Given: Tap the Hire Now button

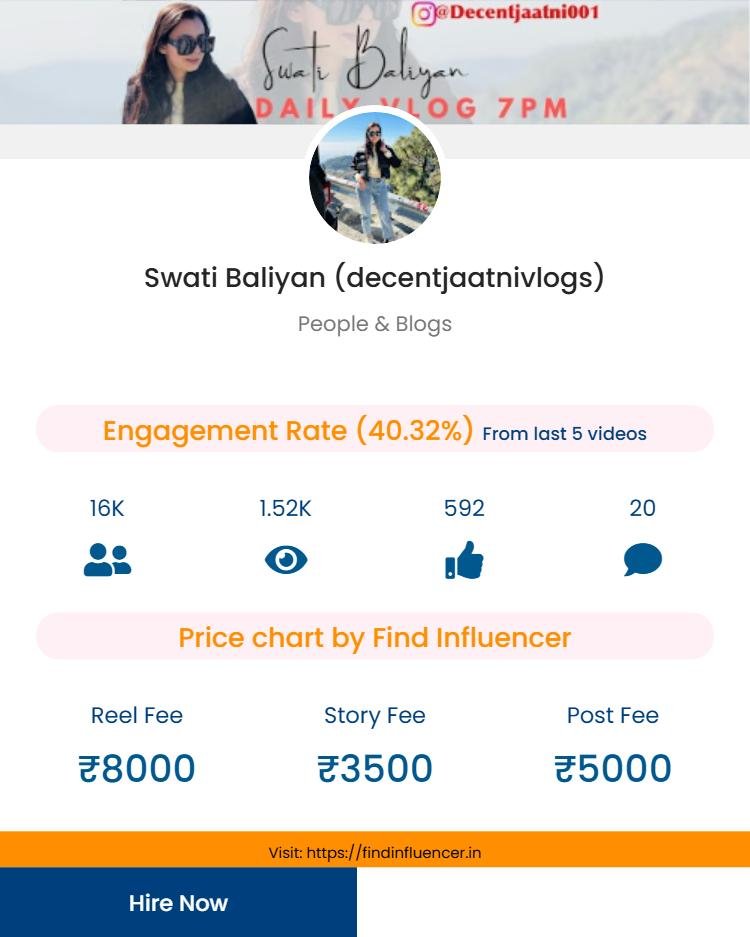Looking at the screenshot, I should [178, 902].
